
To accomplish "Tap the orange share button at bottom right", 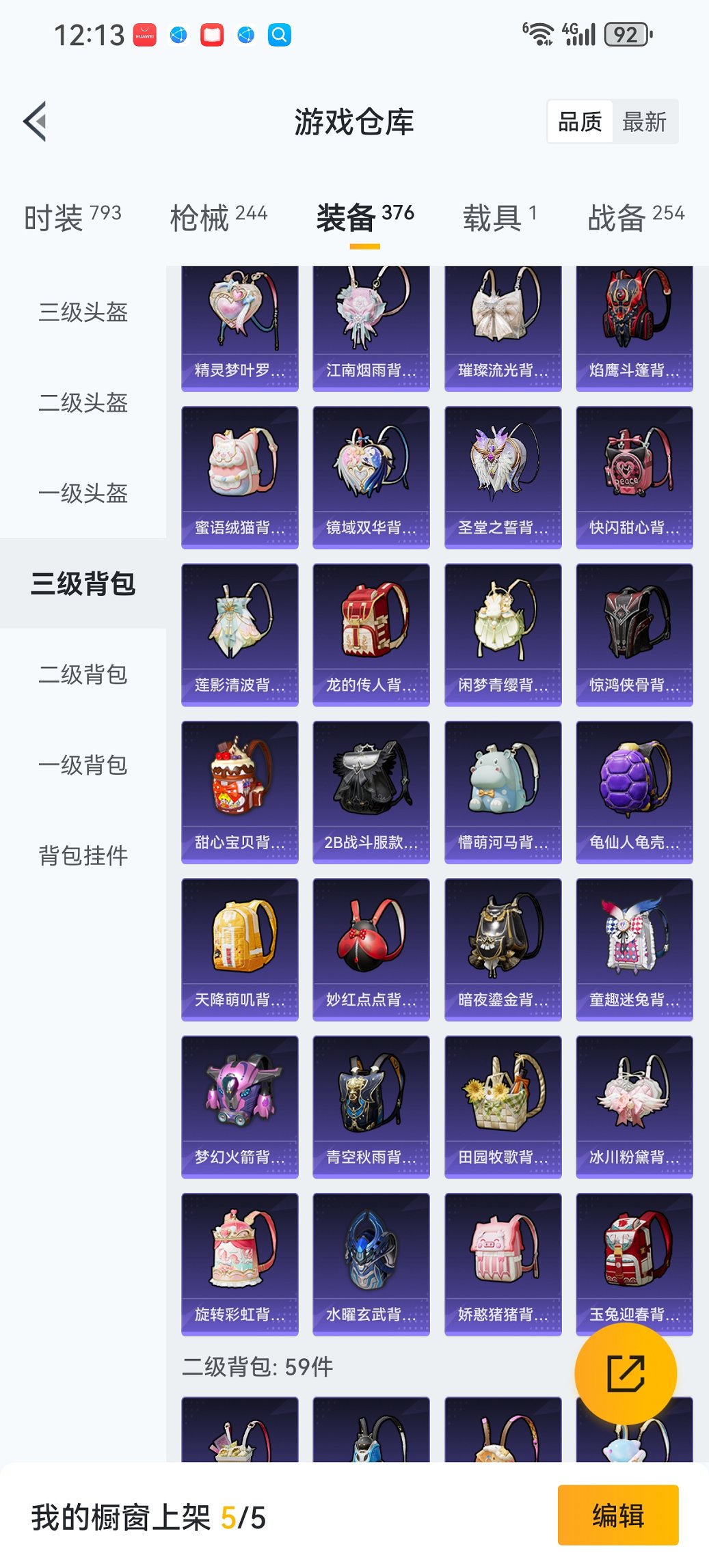I will pos(626,1373).
